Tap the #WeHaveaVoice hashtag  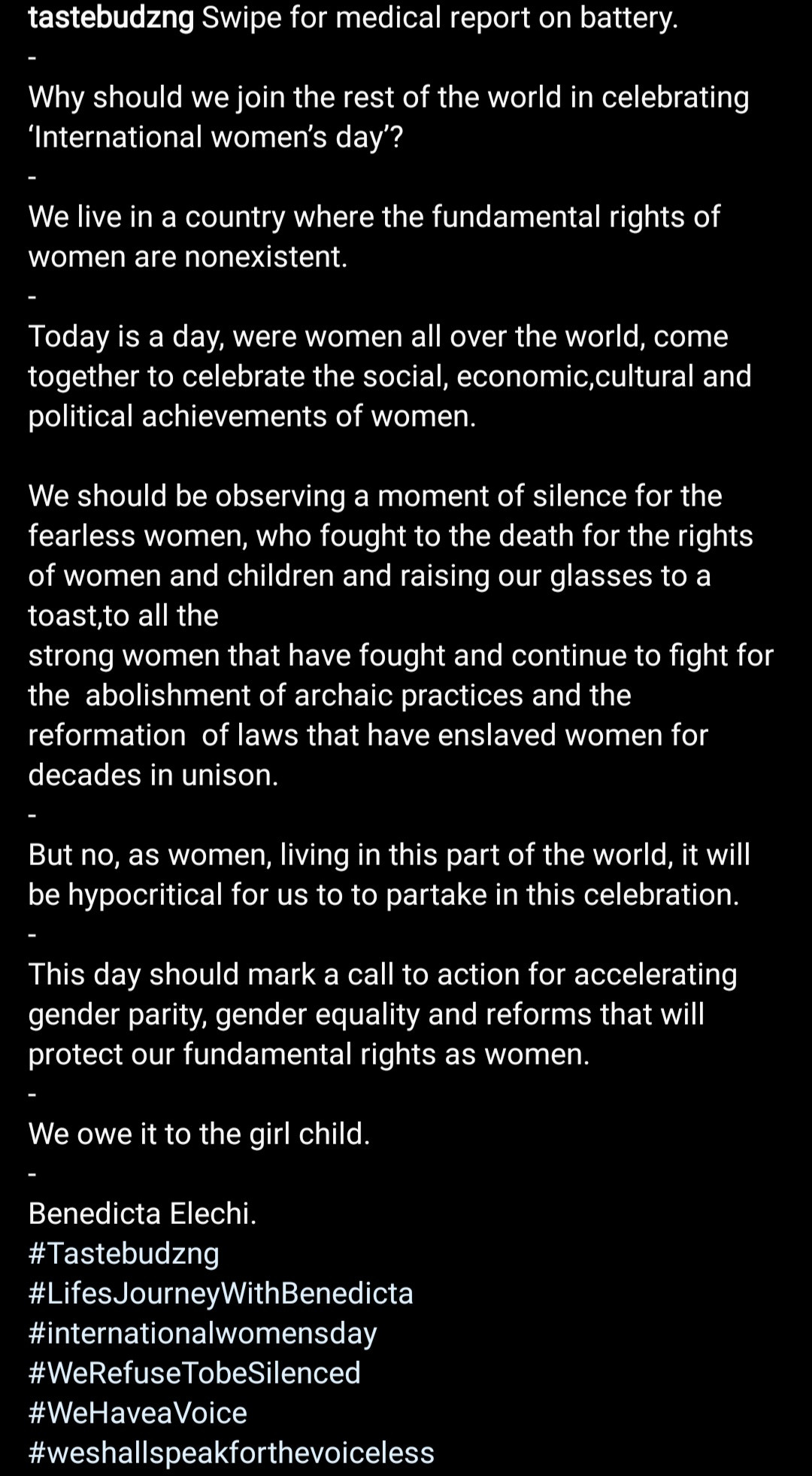(x=138, y=1413)
